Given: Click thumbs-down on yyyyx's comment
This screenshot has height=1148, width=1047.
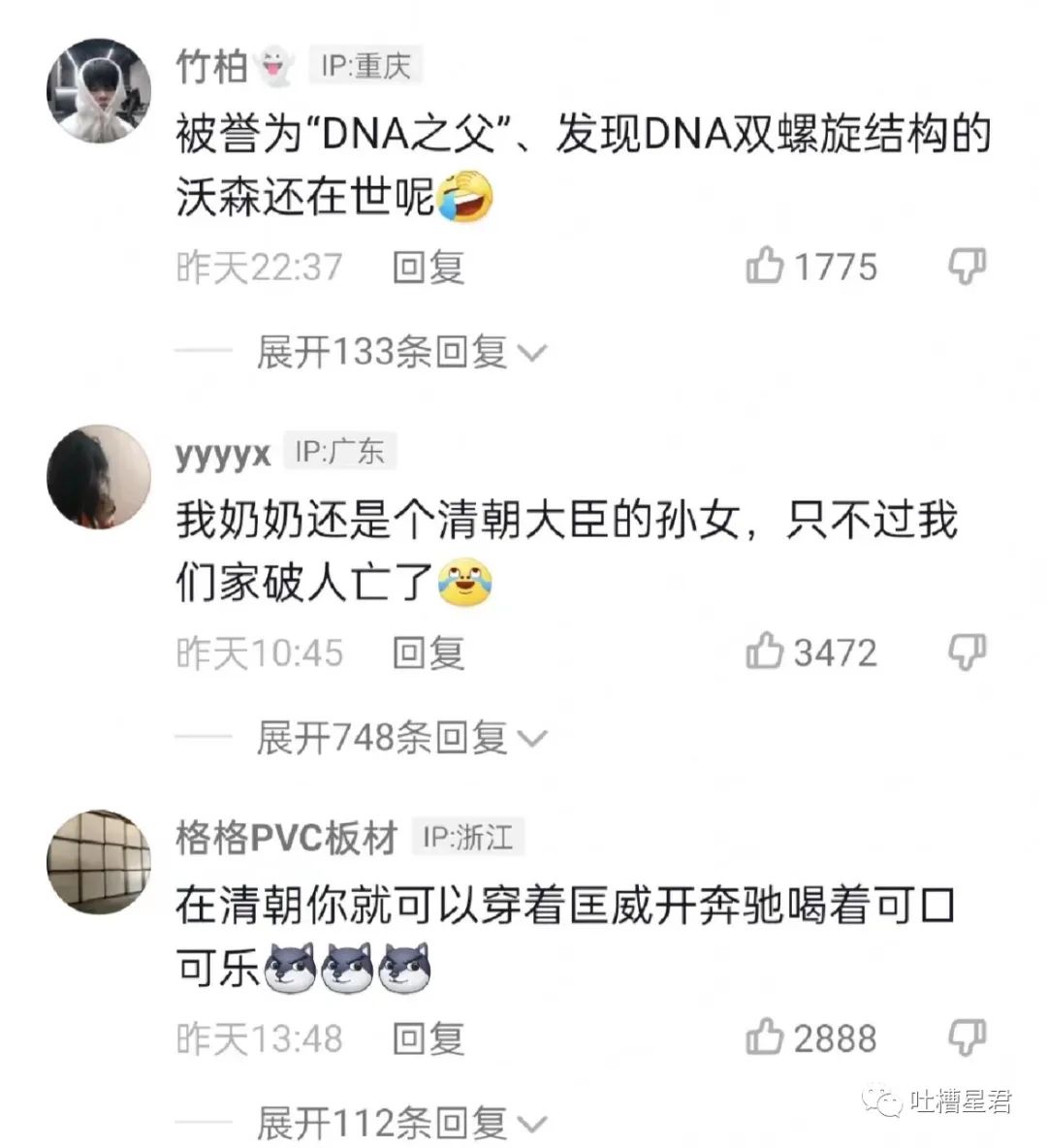Looking at the screenshot, I should [x=968, y=651].
